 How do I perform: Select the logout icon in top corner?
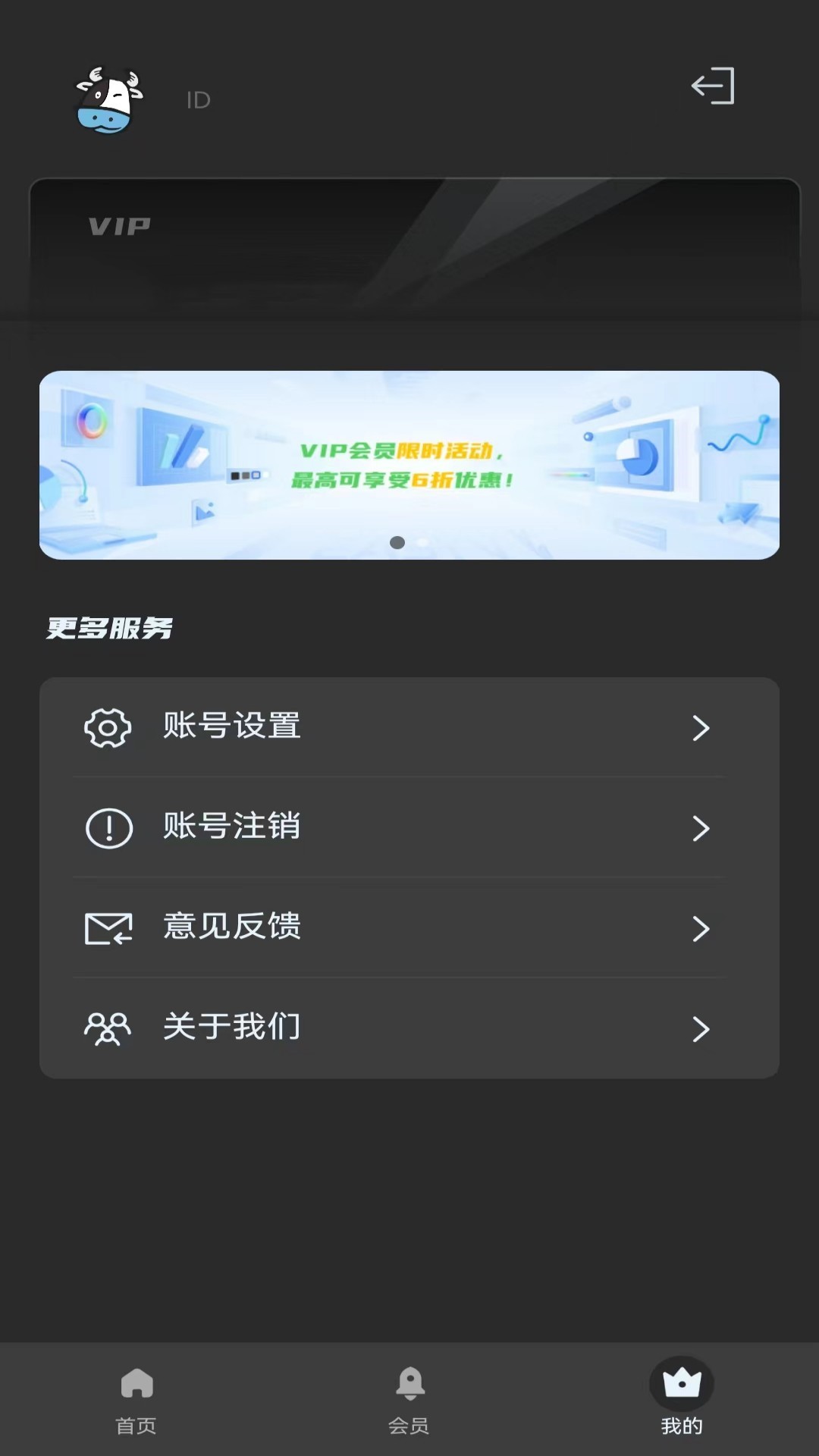pos(713,86)
